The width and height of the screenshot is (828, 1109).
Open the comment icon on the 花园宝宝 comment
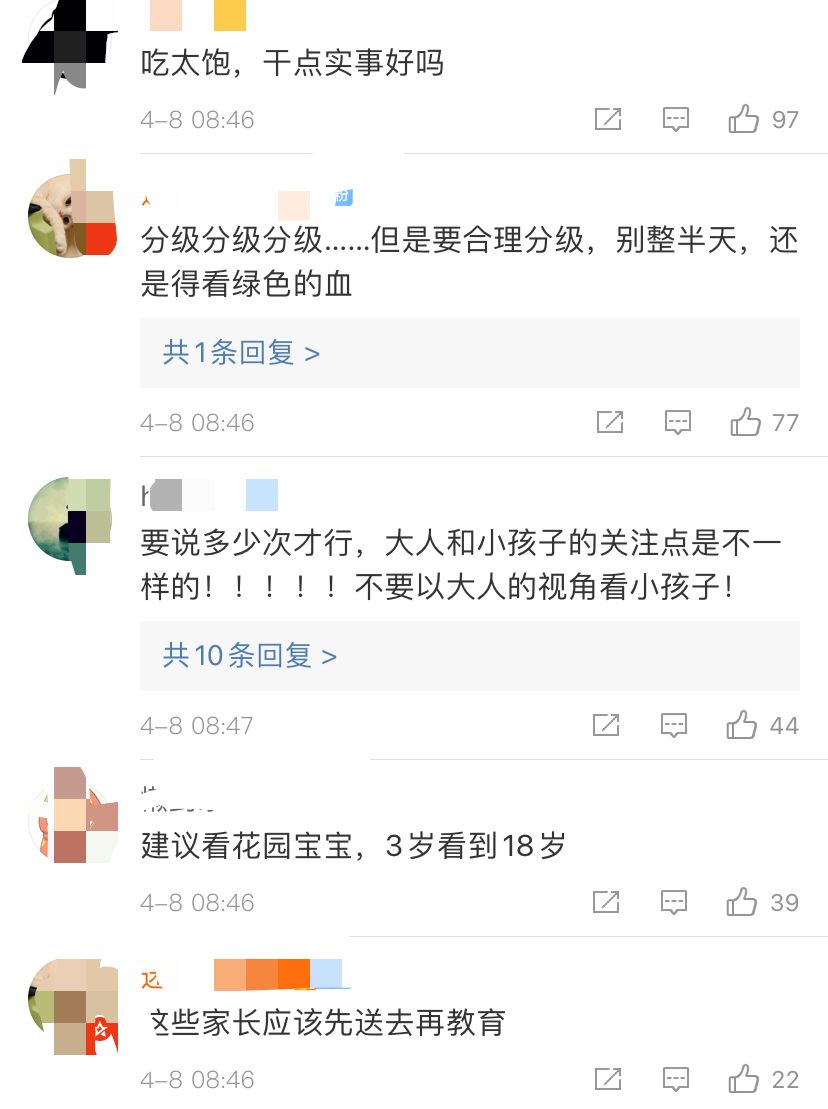point(676,902)
